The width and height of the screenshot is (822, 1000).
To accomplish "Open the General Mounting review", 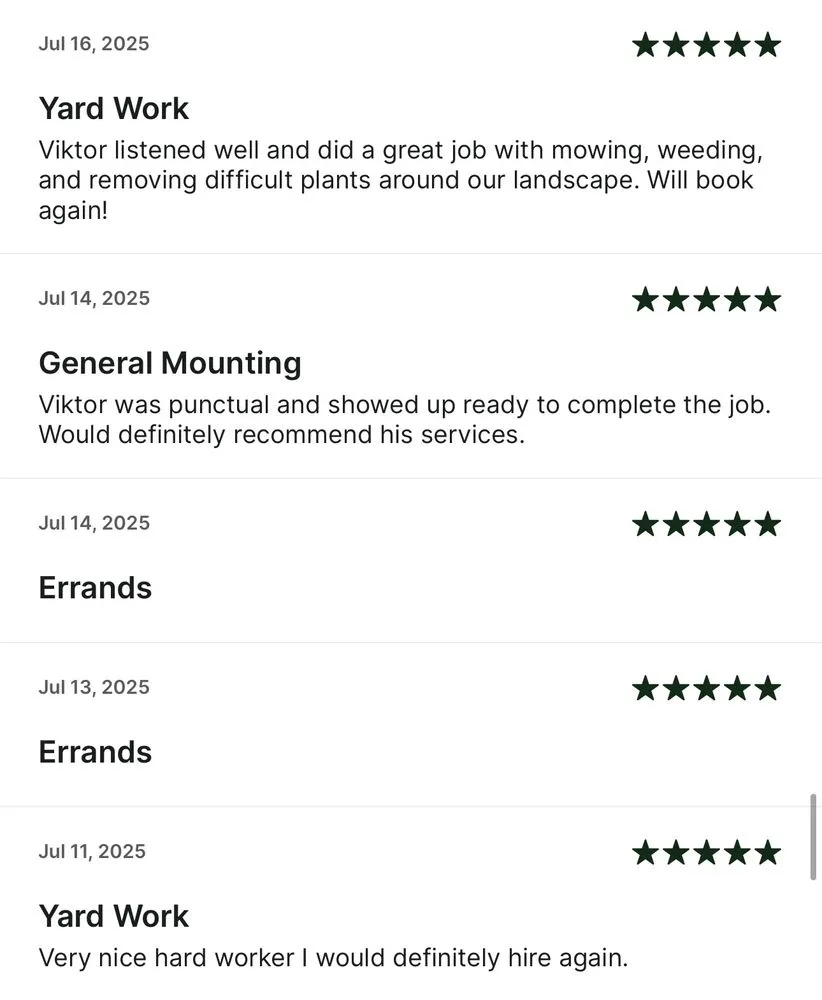I will pyautogui.click(x=169, y=363).
